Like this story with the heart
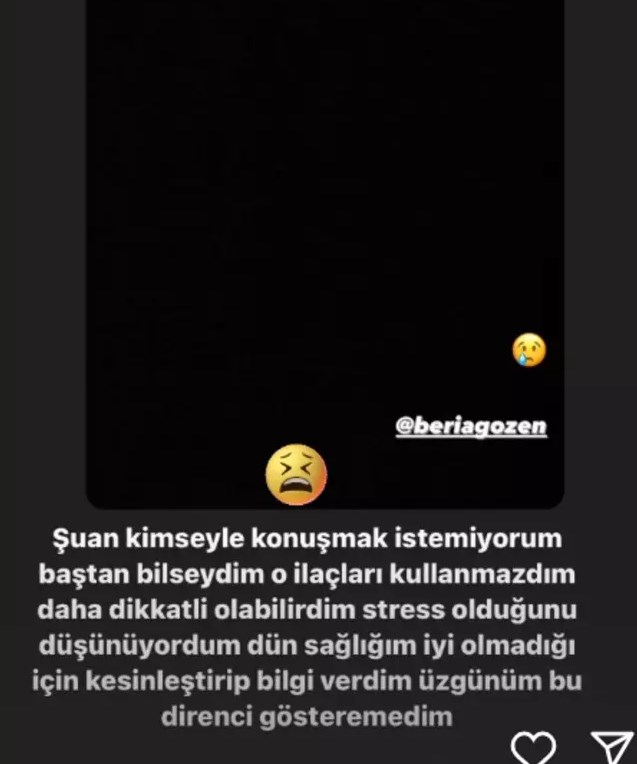Screen dimensions: 637x764 point(533,747)
